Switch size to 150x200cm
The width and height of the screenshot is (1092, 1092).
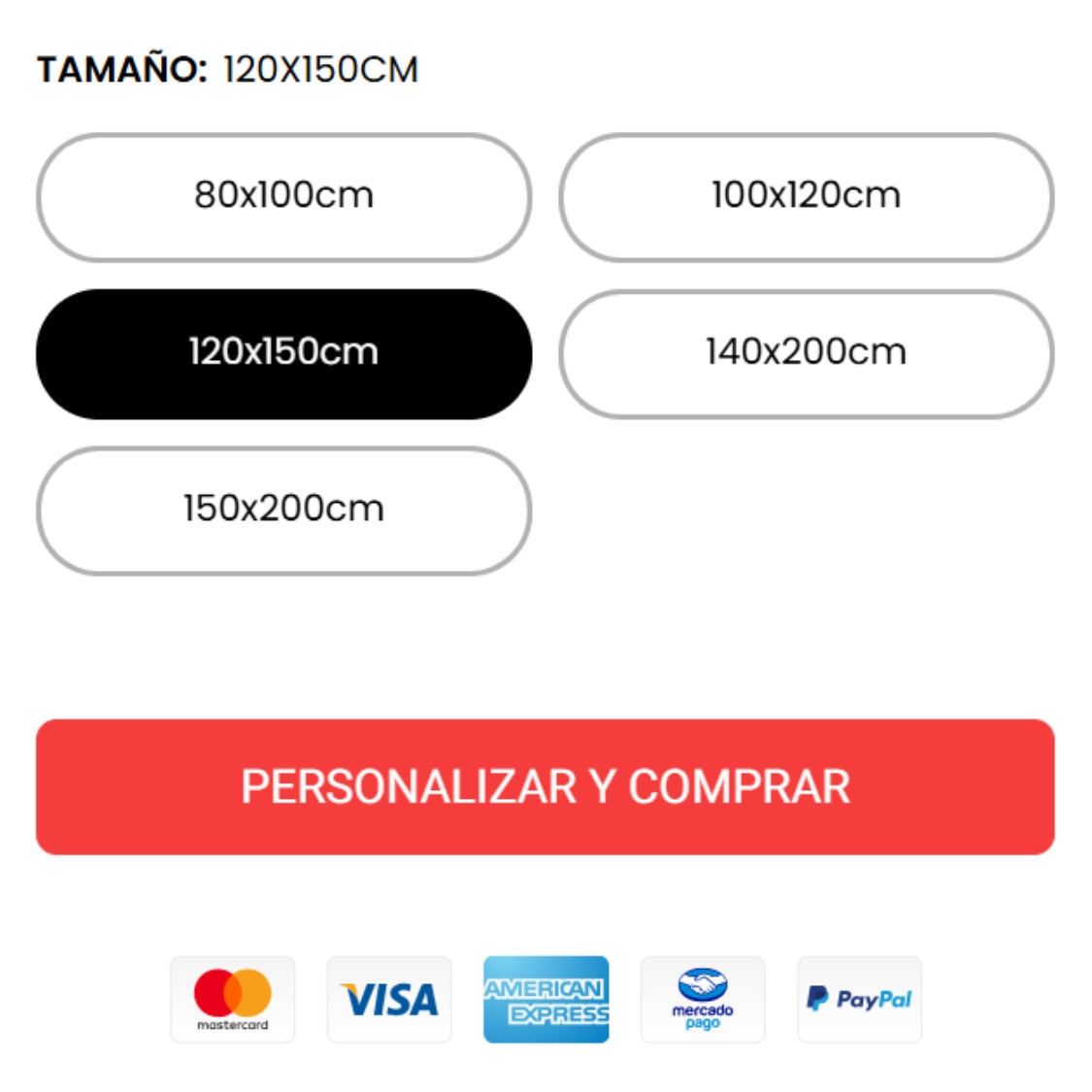coord(283,511)
